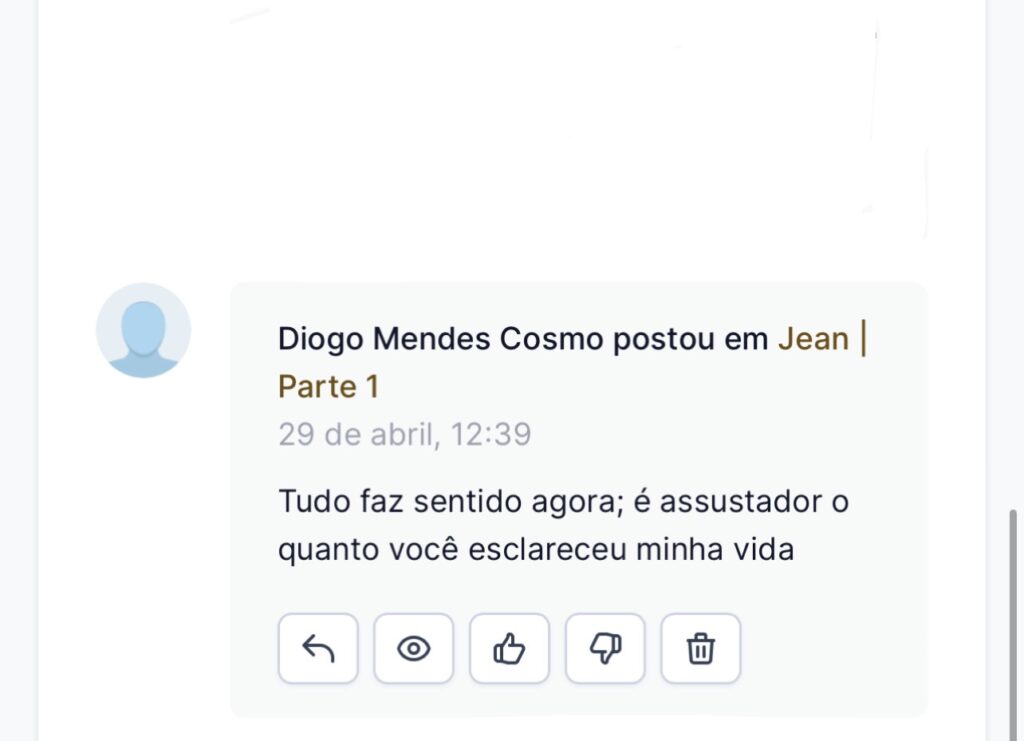Open Diogo Mendes Cosmo's profile avatar
Image resolution: width=1024 pixels, height=741 pixels.
coord(143,330)
